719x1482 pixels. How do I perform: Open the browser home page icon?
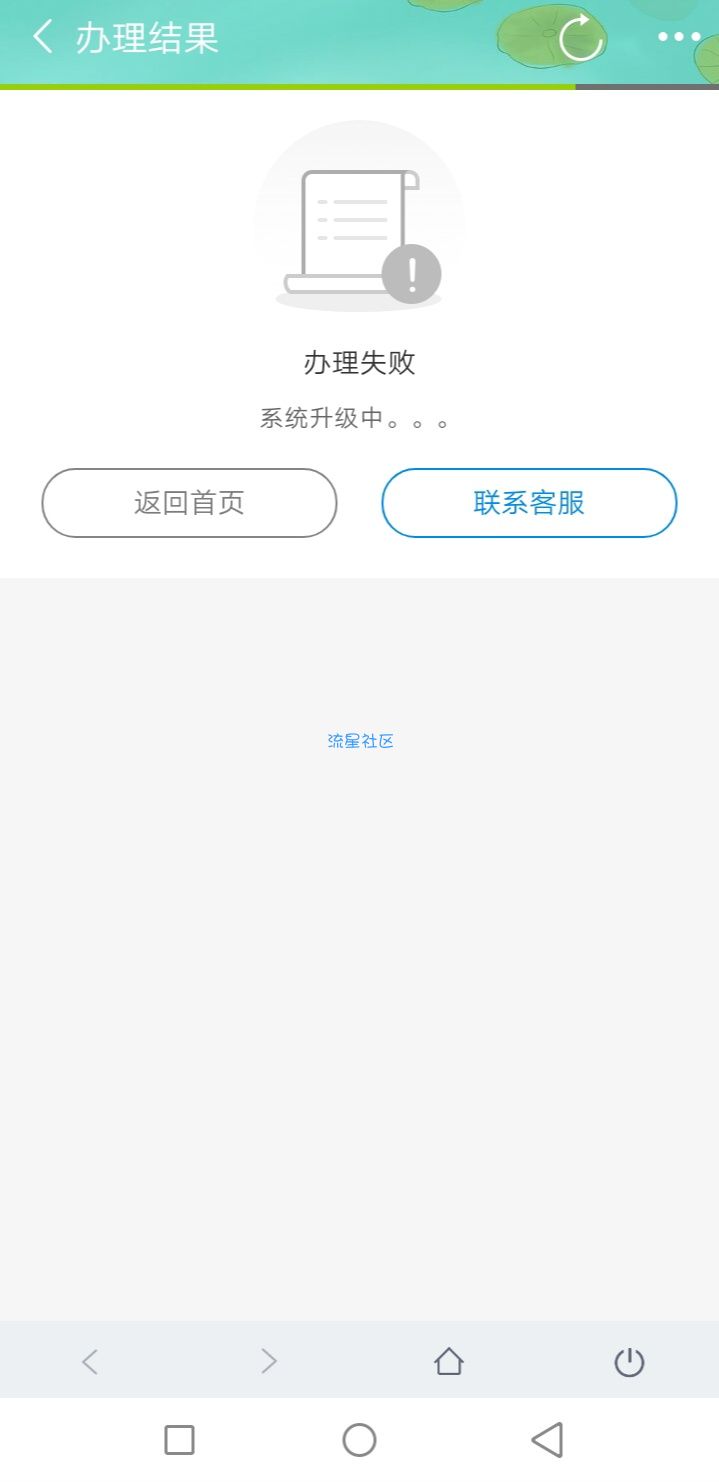[449, 1361]
